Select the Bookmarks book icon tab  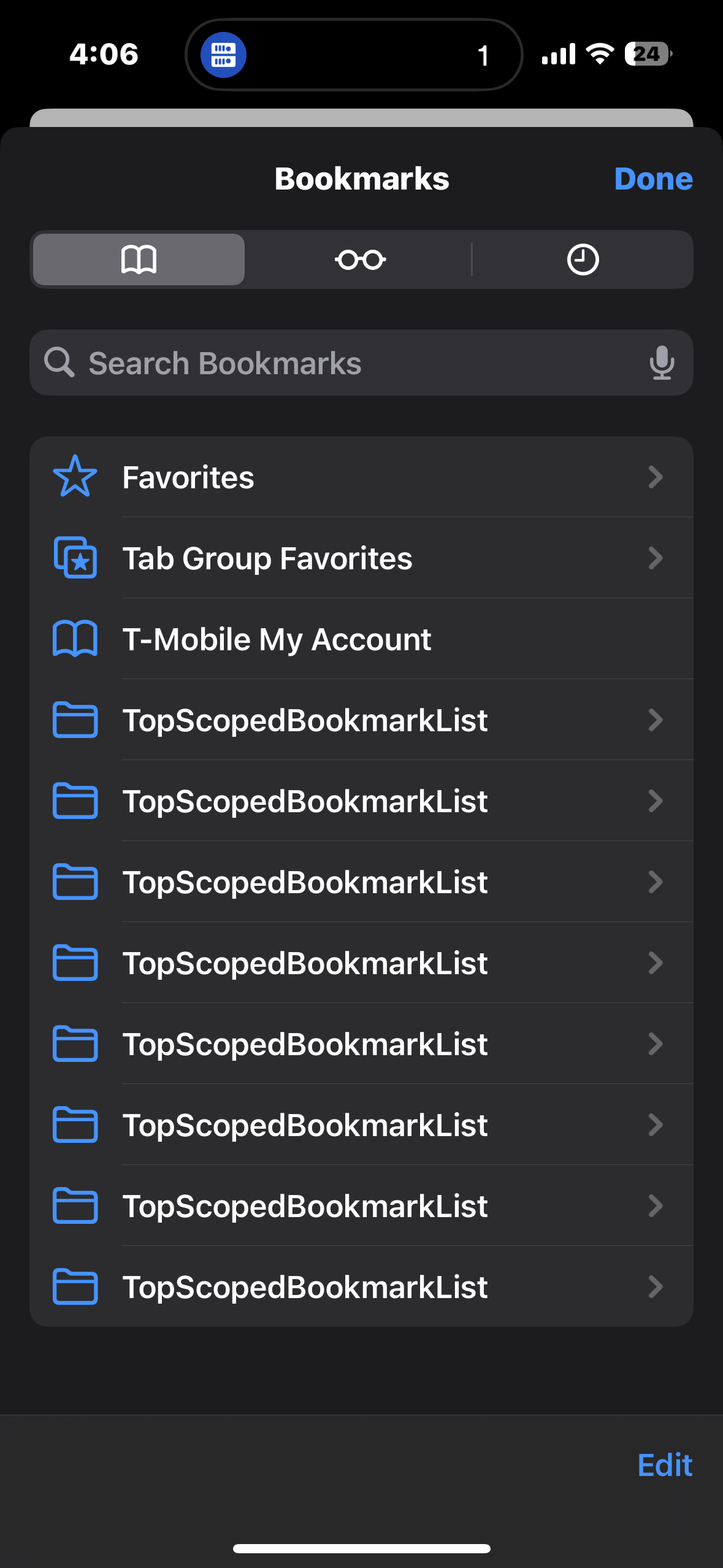click(138, 259)
